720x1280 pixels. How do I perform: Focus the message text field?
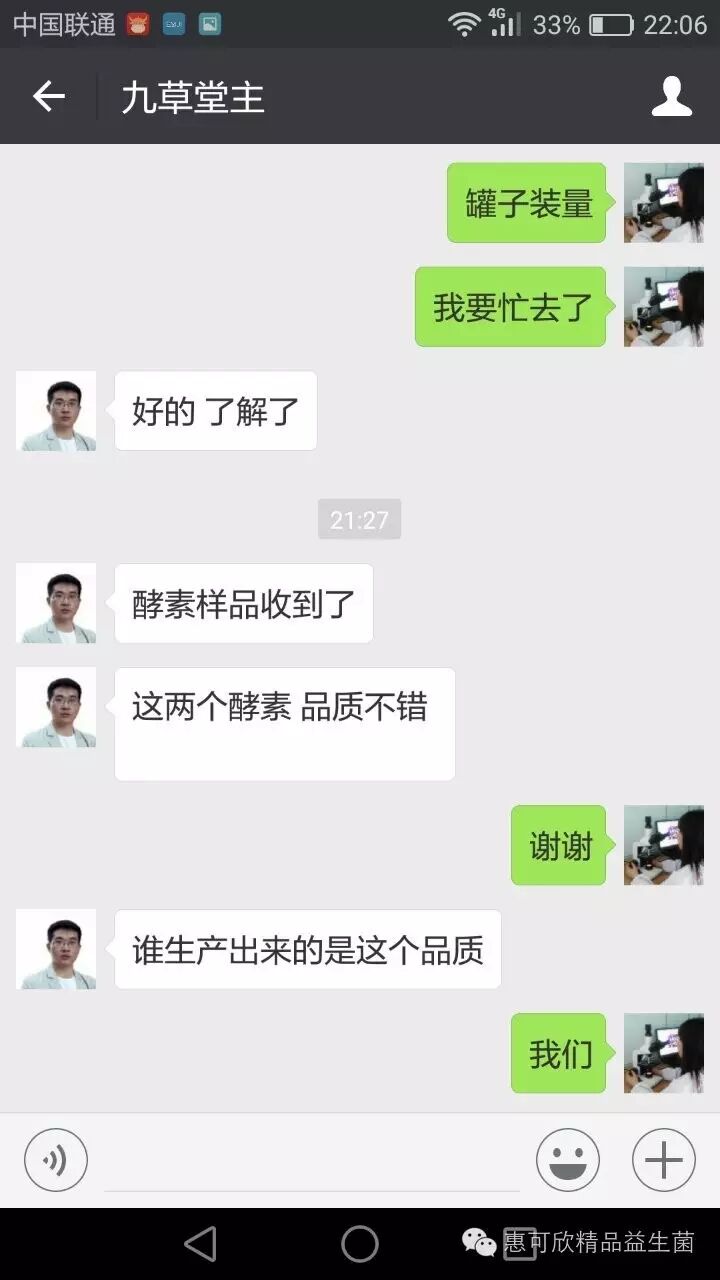[x=312, y=1163]
